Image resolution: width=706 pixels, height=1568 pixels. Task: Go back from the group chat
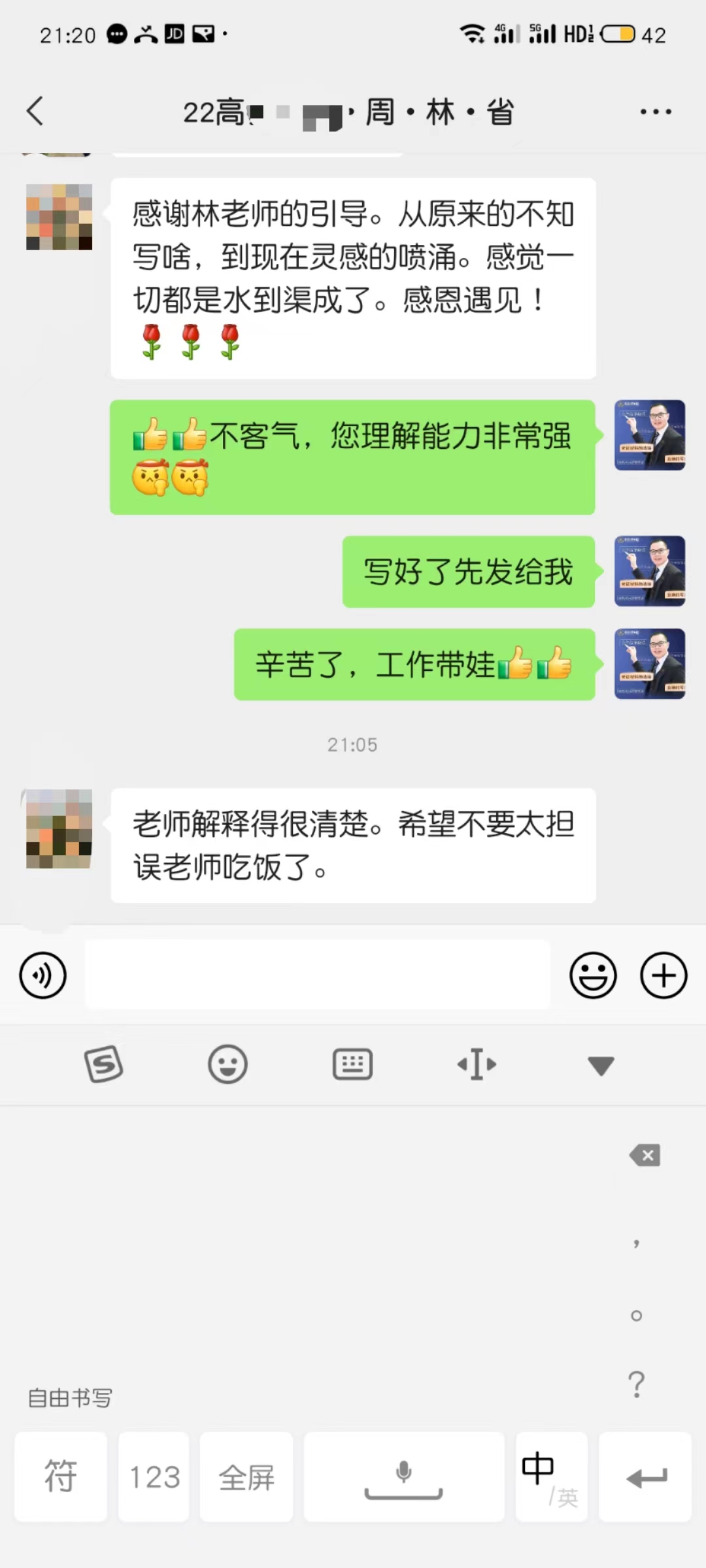tap(35, 111)
